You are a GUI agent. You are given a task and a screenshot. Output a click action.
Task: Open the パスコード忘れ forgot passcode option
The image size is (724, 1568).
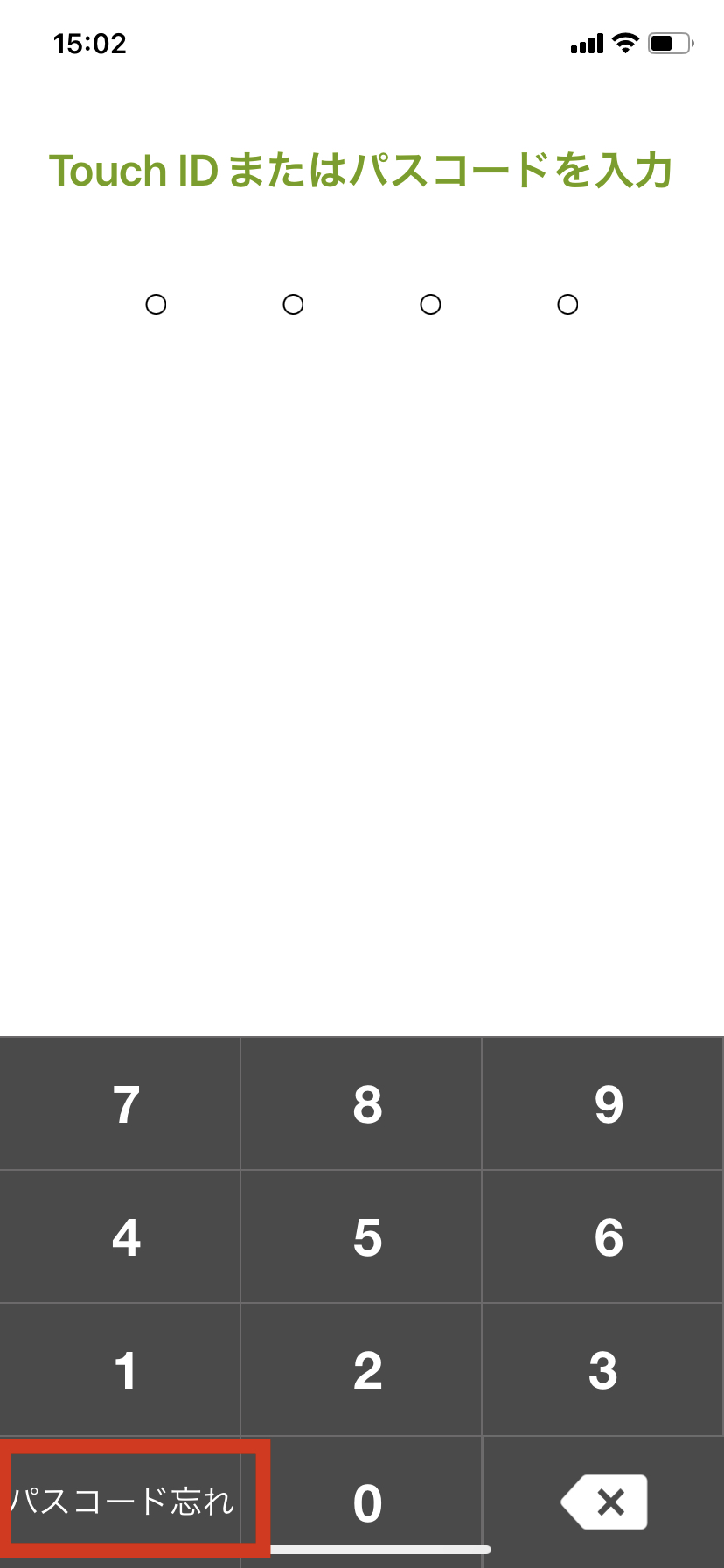[x=122, y=1501]
